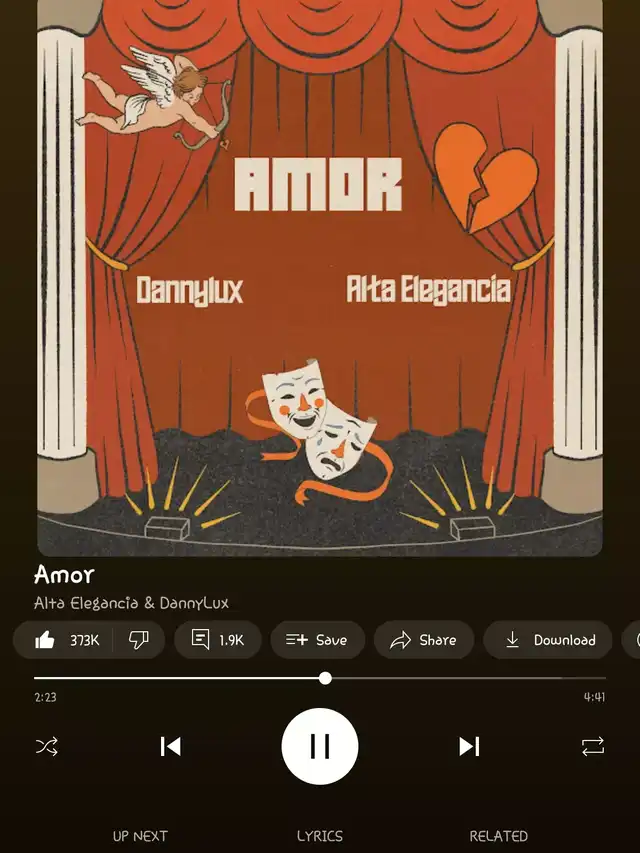
Task: Pause the current song
Action: pos(320,746)
